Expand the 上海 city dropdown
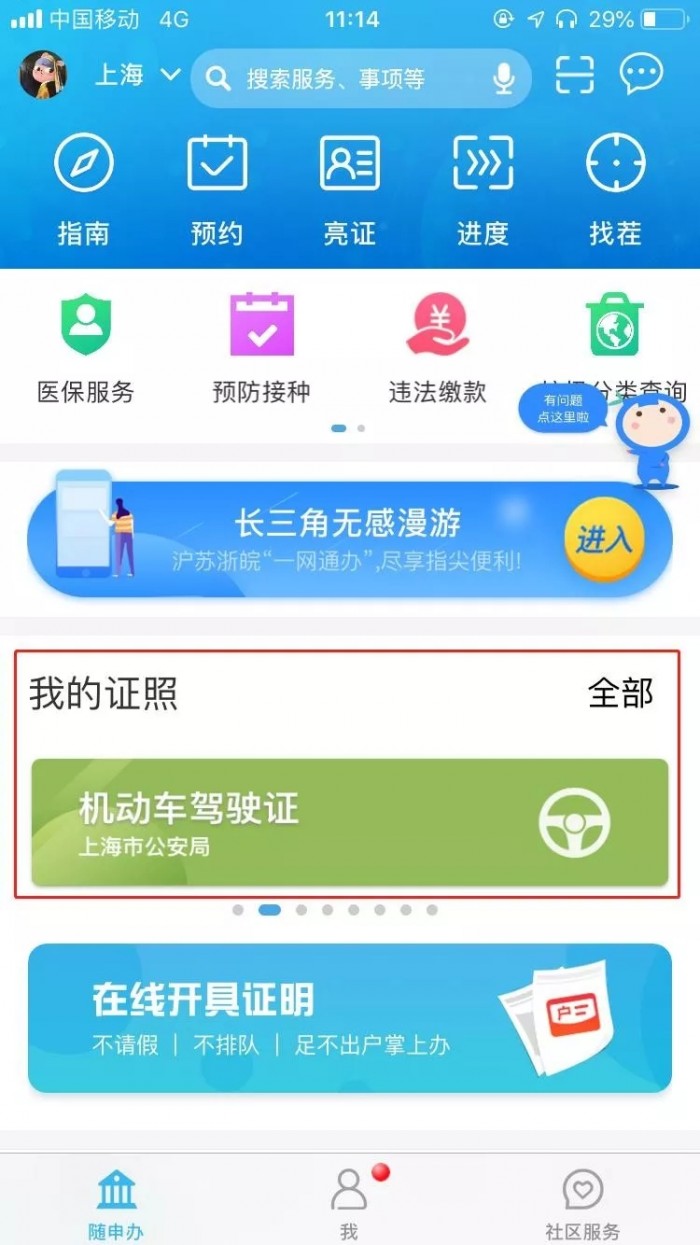 (137, 75)
